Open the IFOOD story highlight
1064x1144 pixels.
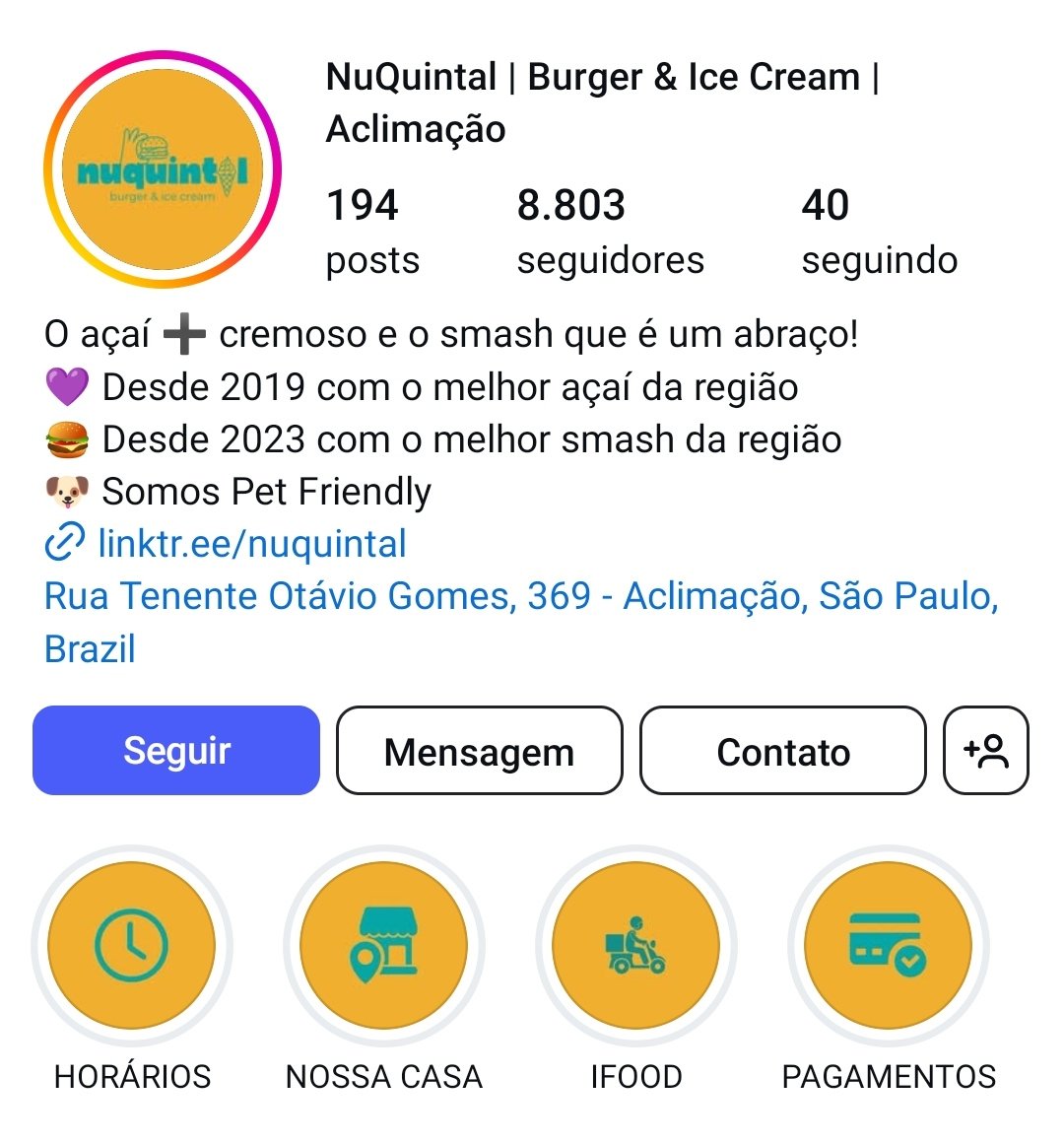point(635,946)
